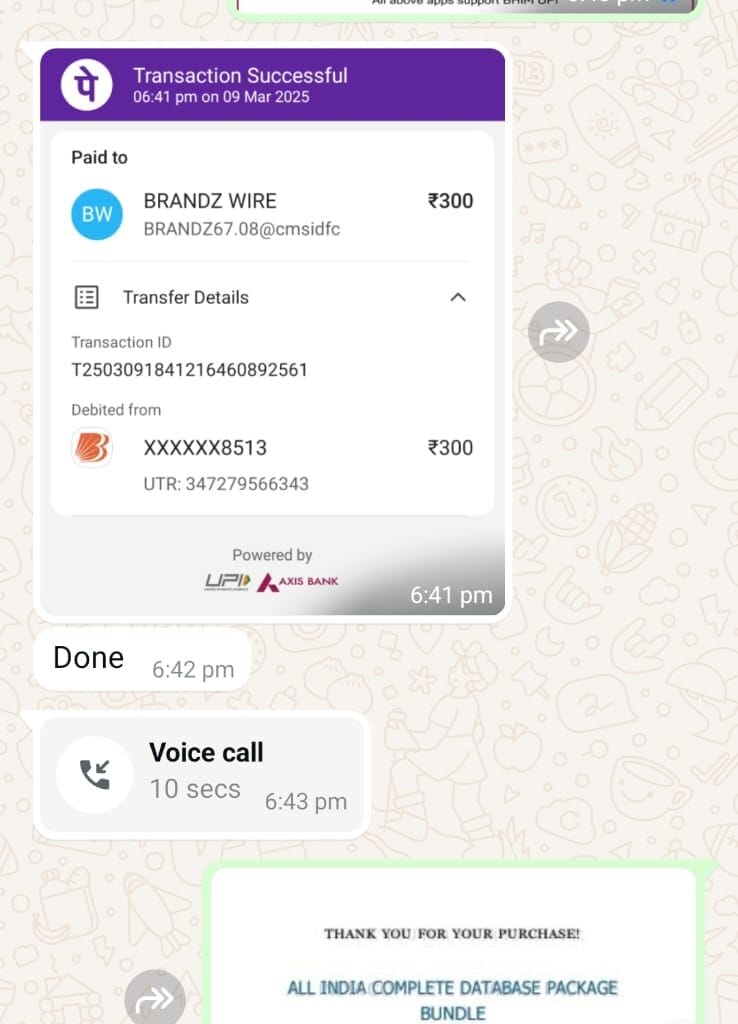
Task: Call back from the Voice call entry
Action: coord(95,773)
